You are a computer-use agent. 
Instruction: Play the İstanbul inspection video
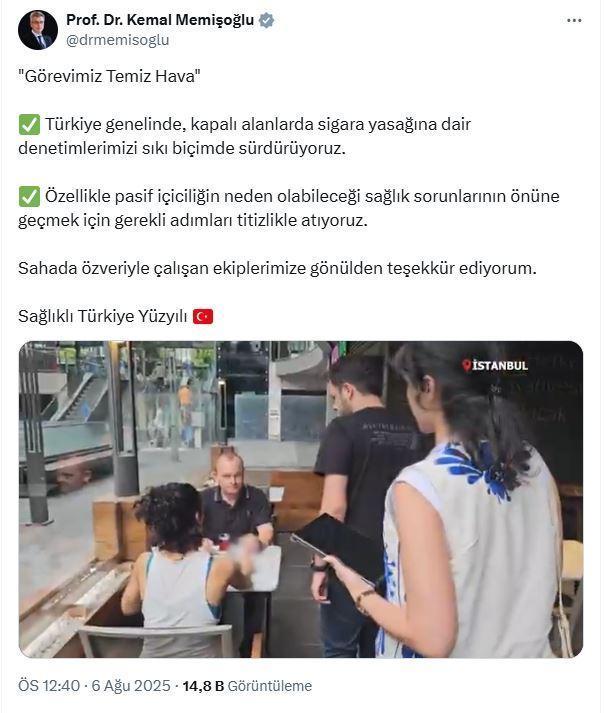[x=300, y=499]
